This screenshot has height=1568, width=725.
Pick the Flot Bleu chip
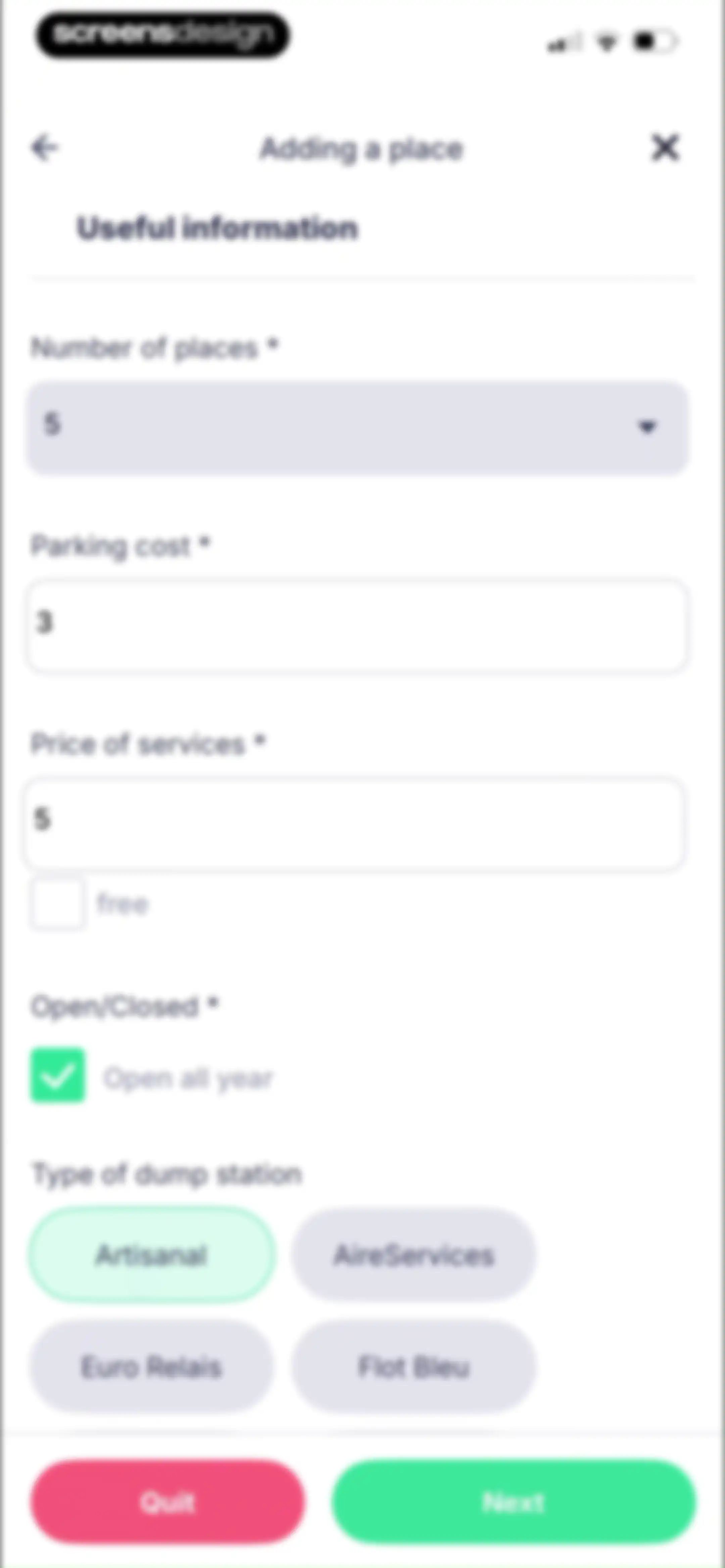(x=413, y=1366)
